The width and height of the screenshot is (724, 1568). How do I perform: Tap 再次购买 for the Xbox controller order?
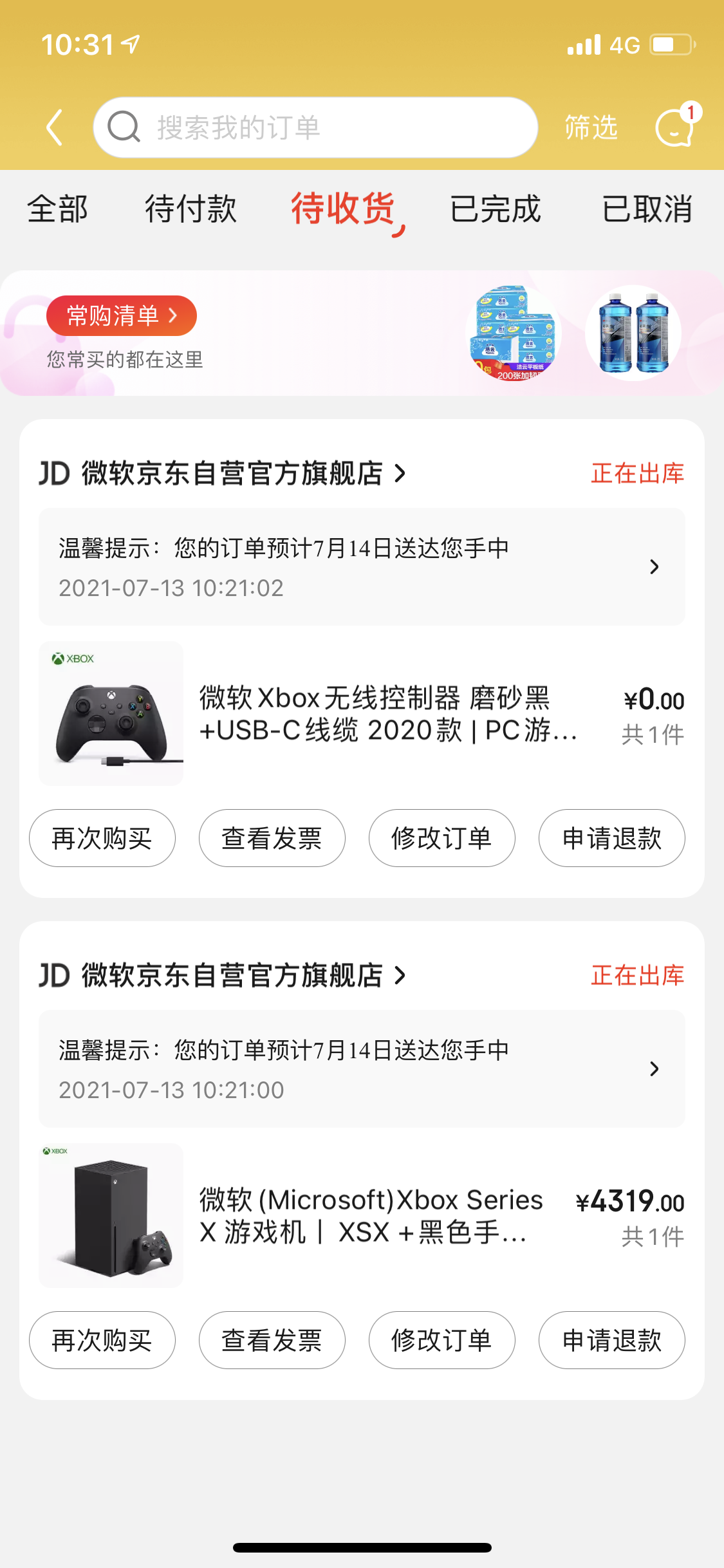point(102,838)
